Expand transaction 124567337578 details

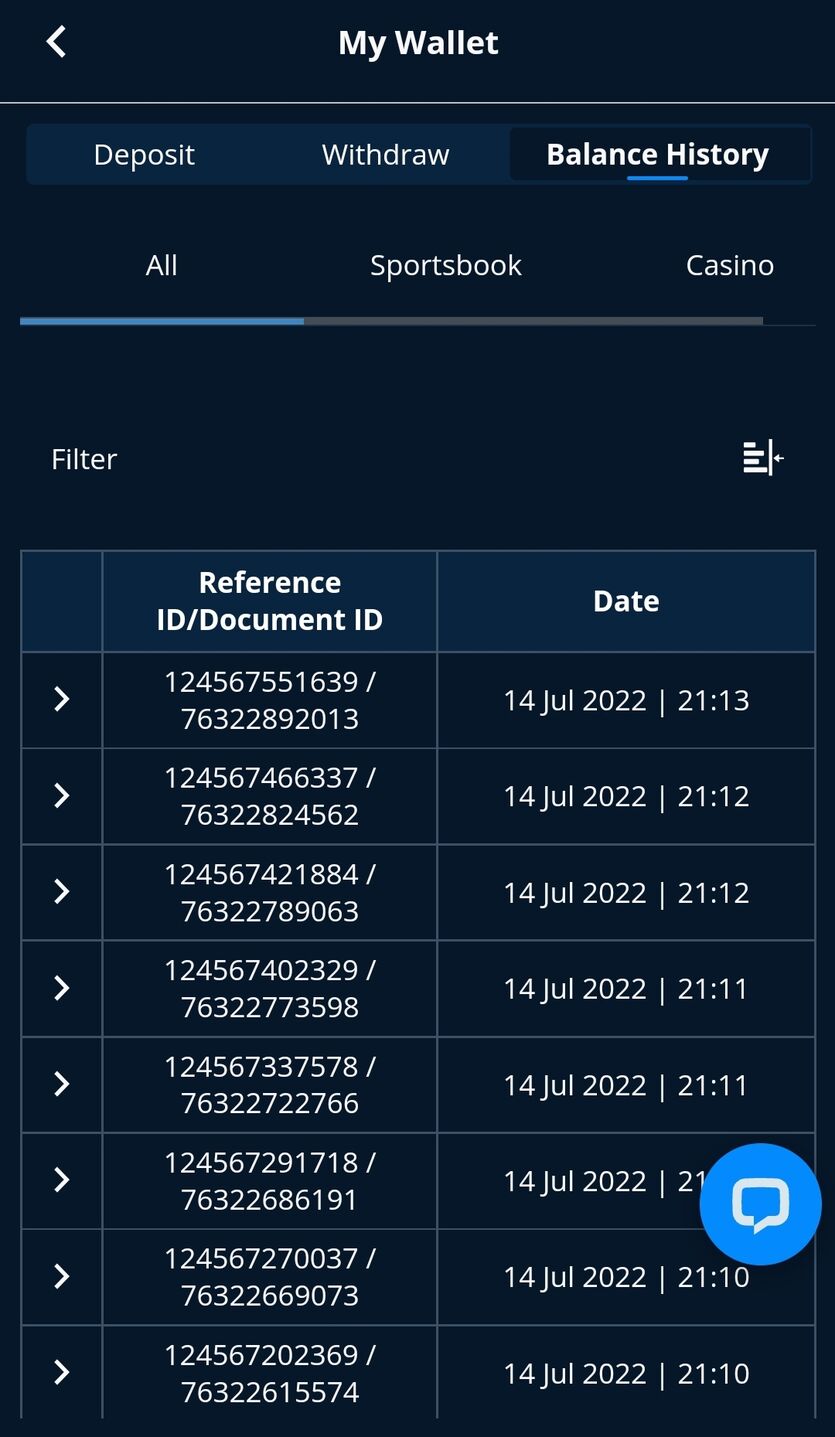click(x=62, y=1084)
